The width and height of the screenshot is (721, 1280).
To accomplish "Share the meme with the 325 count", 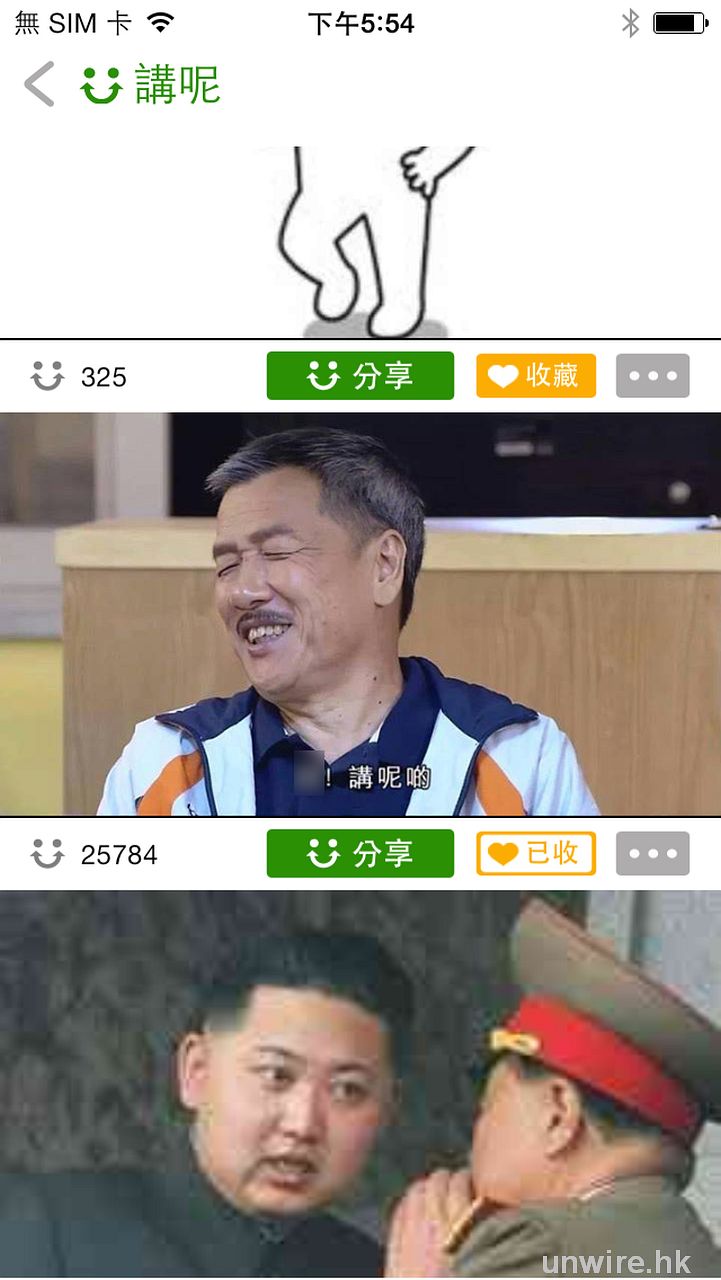I will point(360,376).
